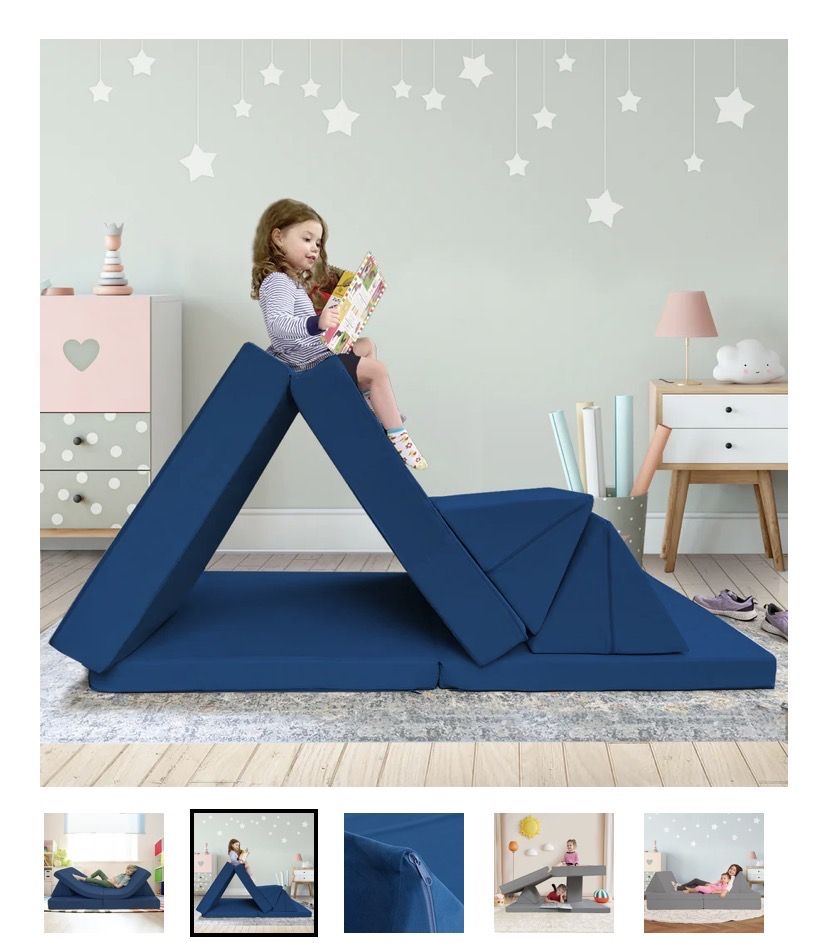Screen dimensions: 828x943
Task: Show thumbnail of mother and child on gray couch
Action: click(x=704, y=872)
